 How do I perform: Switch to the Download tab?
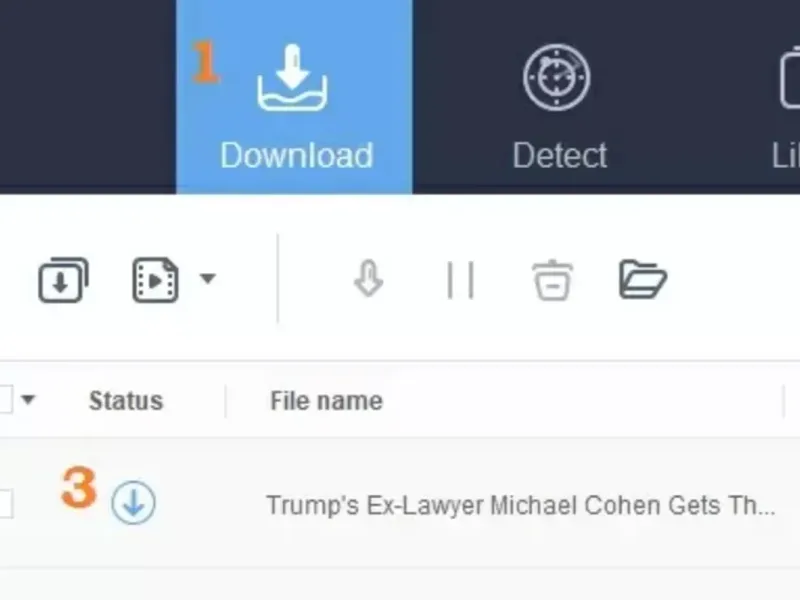[294, 100]
